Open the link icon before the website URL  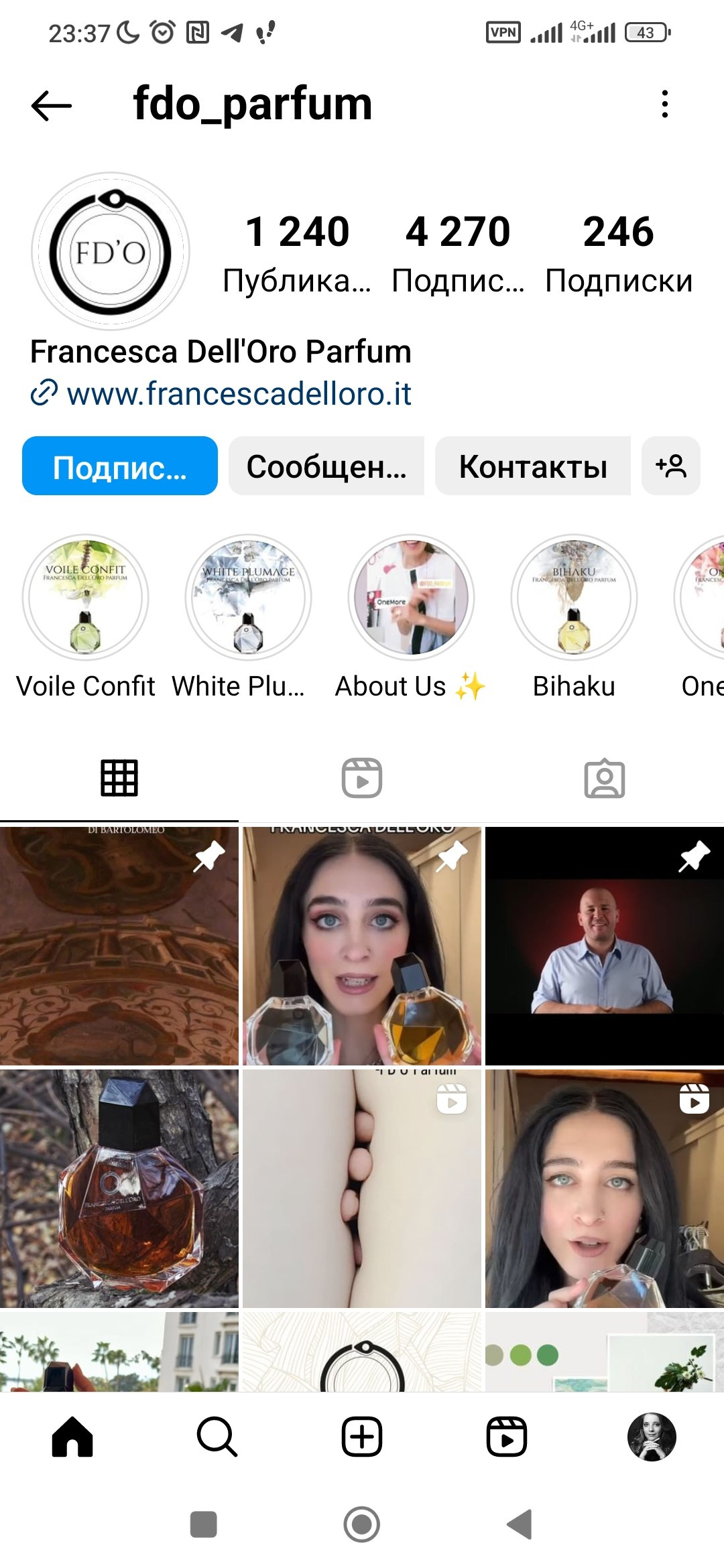click(x=44, y=395)
